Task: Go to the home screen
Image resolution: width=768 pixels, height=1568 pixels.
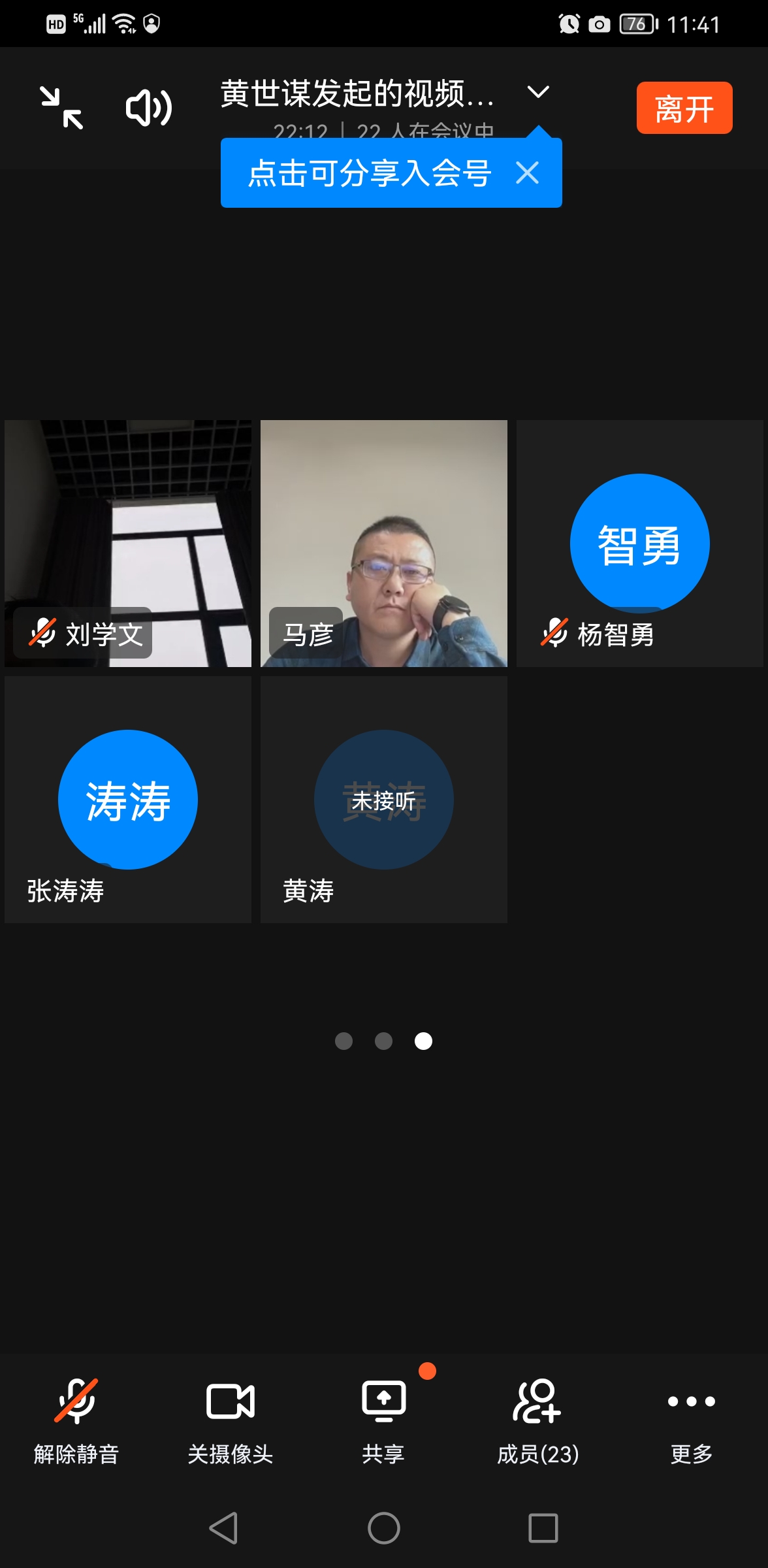Action: [384, 1528]
